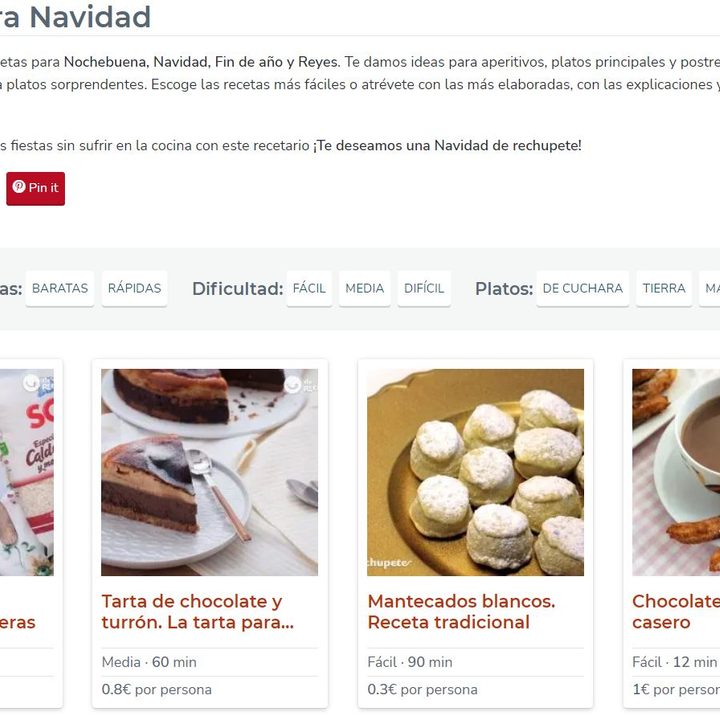
Task: Select the Rápidas filter chip
Action: (x=134, y=288)
